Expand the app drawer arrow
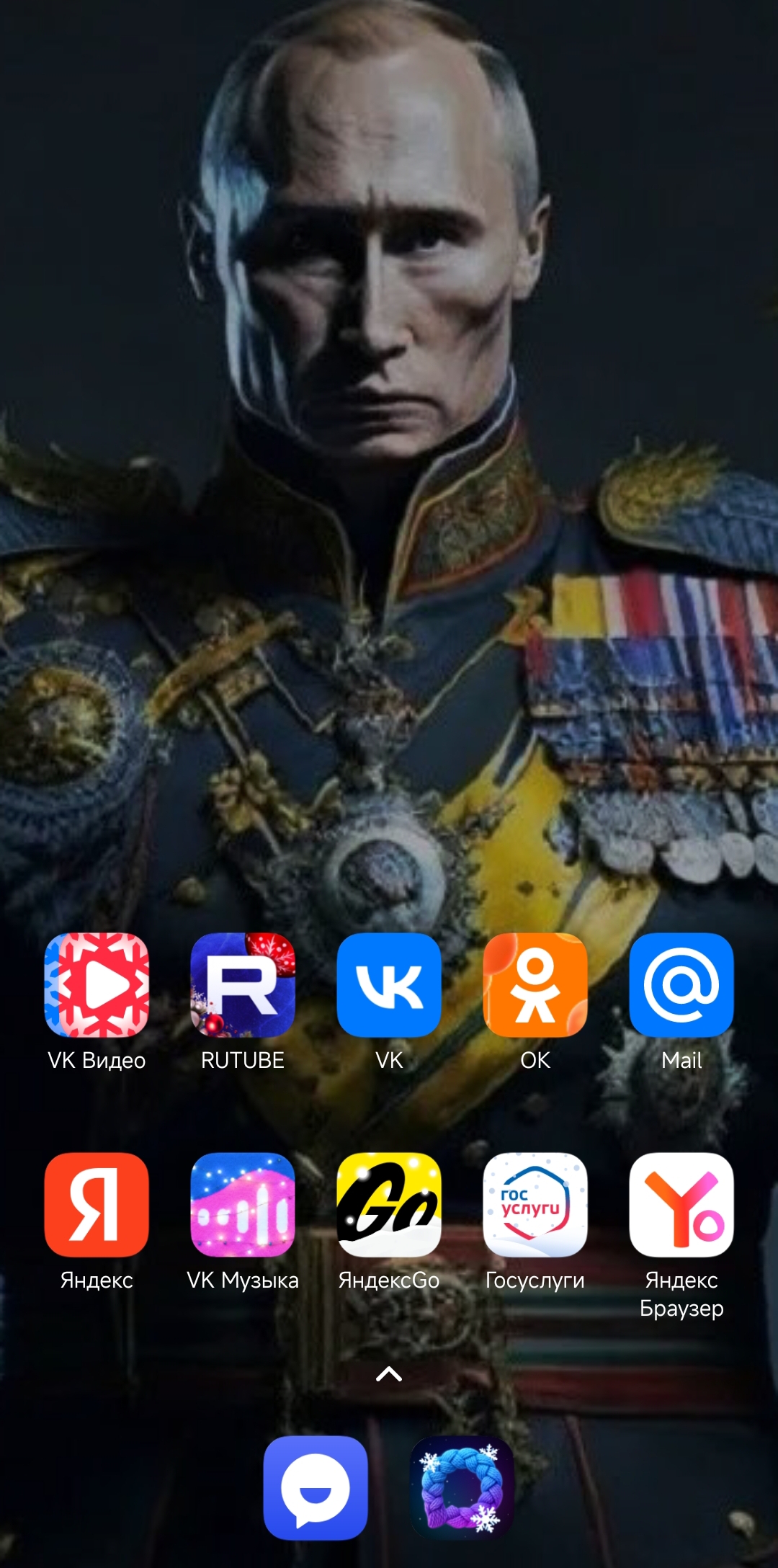The width and height of the screenshot is (778, 1568). click(x=389, y=1374)
